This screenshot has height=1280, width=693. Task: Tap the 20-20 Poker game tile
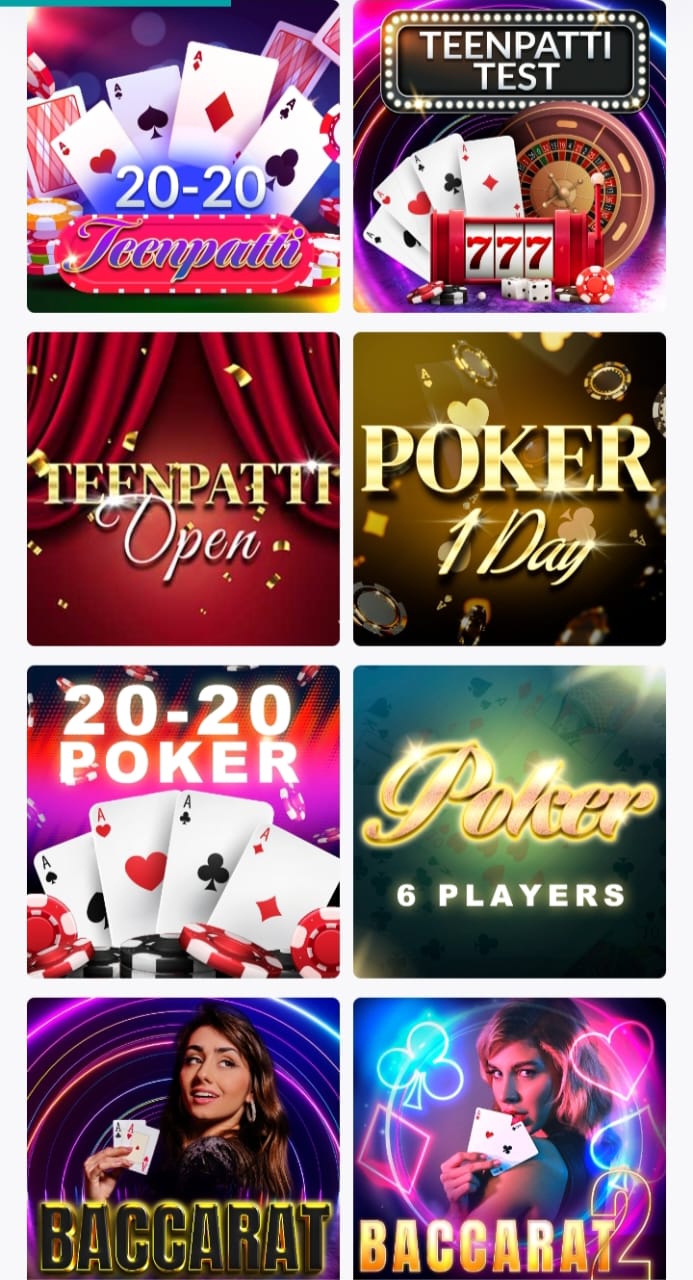[x=183, y=821]
